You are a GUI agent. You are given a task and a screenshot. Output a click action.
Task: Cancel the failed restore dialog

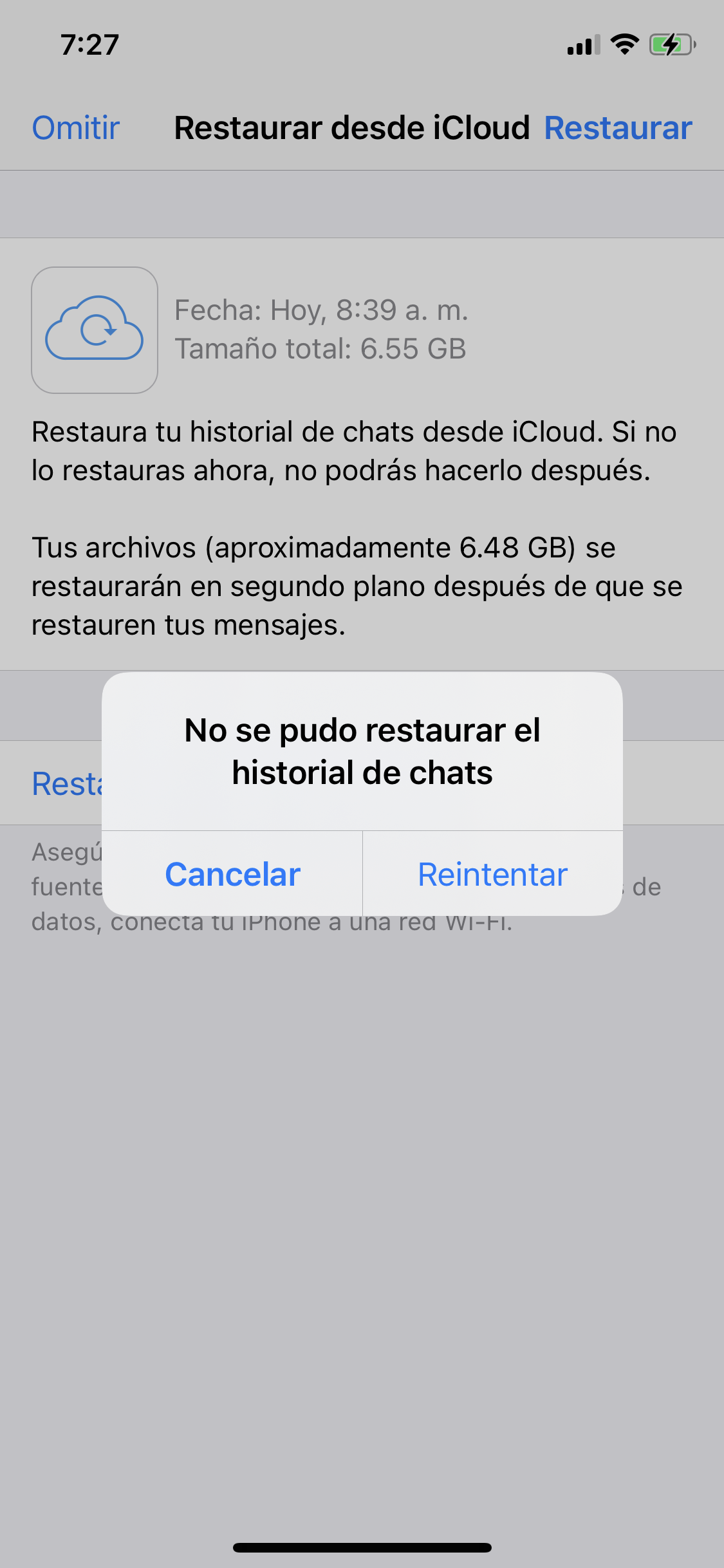click(x=232, y=874)
